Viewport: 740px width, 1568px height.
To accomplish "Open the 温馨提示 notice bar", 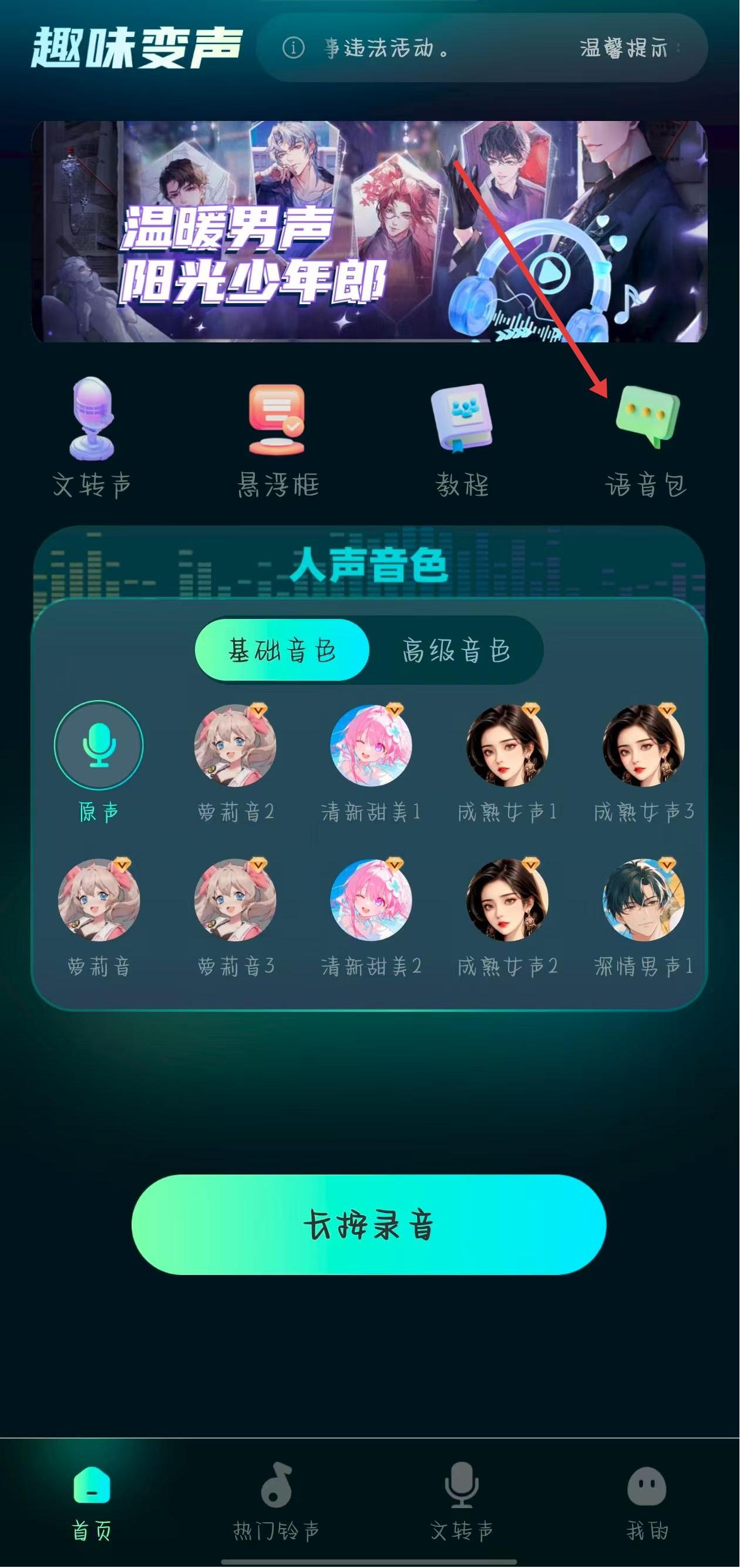I will coord(483,48).
